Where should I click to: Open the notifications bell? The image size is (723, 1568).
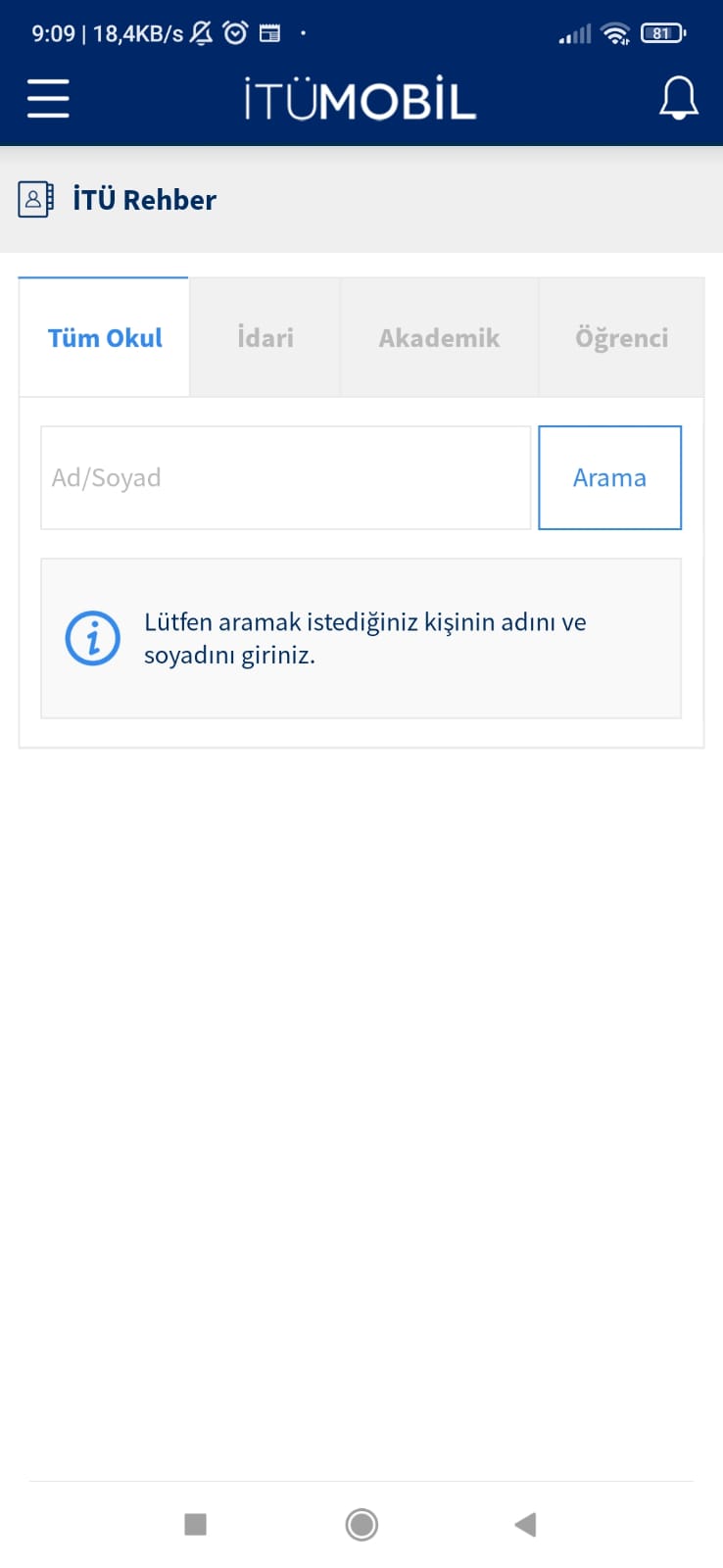click(x=678, y=98)
